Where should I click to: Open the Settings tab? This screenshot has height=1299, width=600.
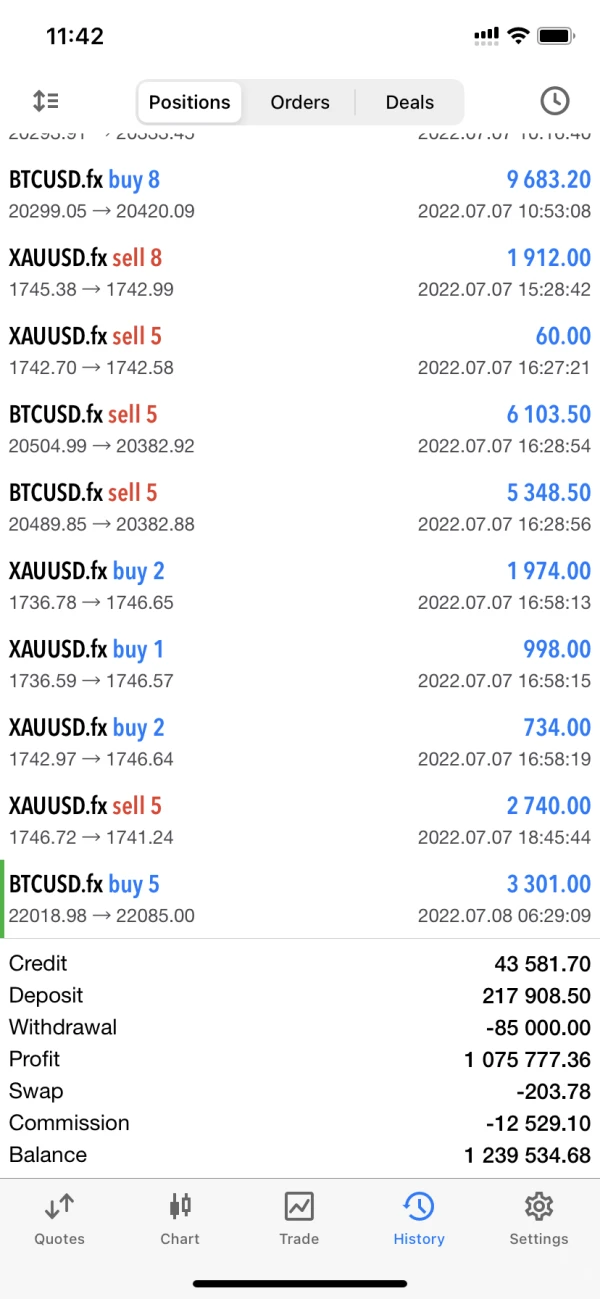[539, 1219]
